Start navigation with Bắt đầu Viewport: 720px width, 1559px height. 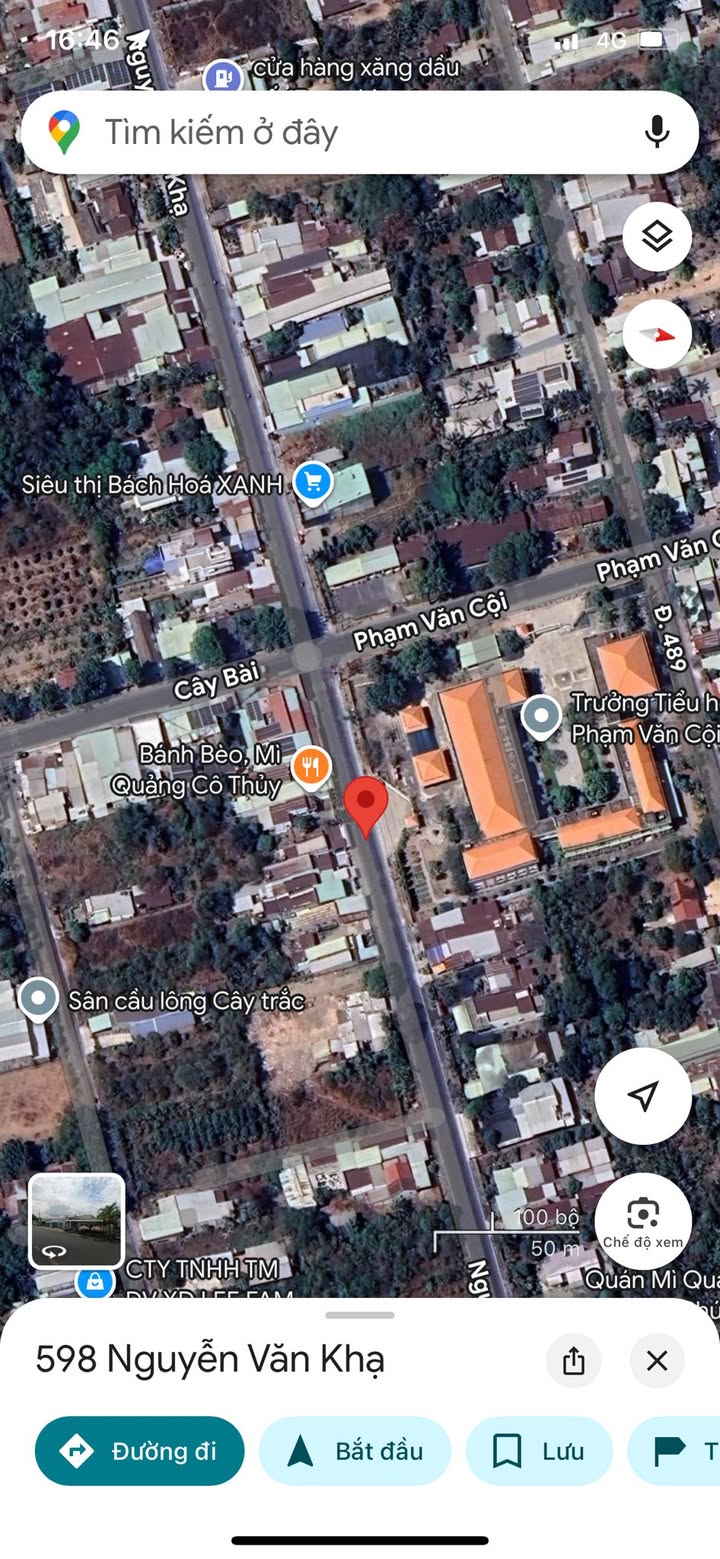tap(355, 1451)
